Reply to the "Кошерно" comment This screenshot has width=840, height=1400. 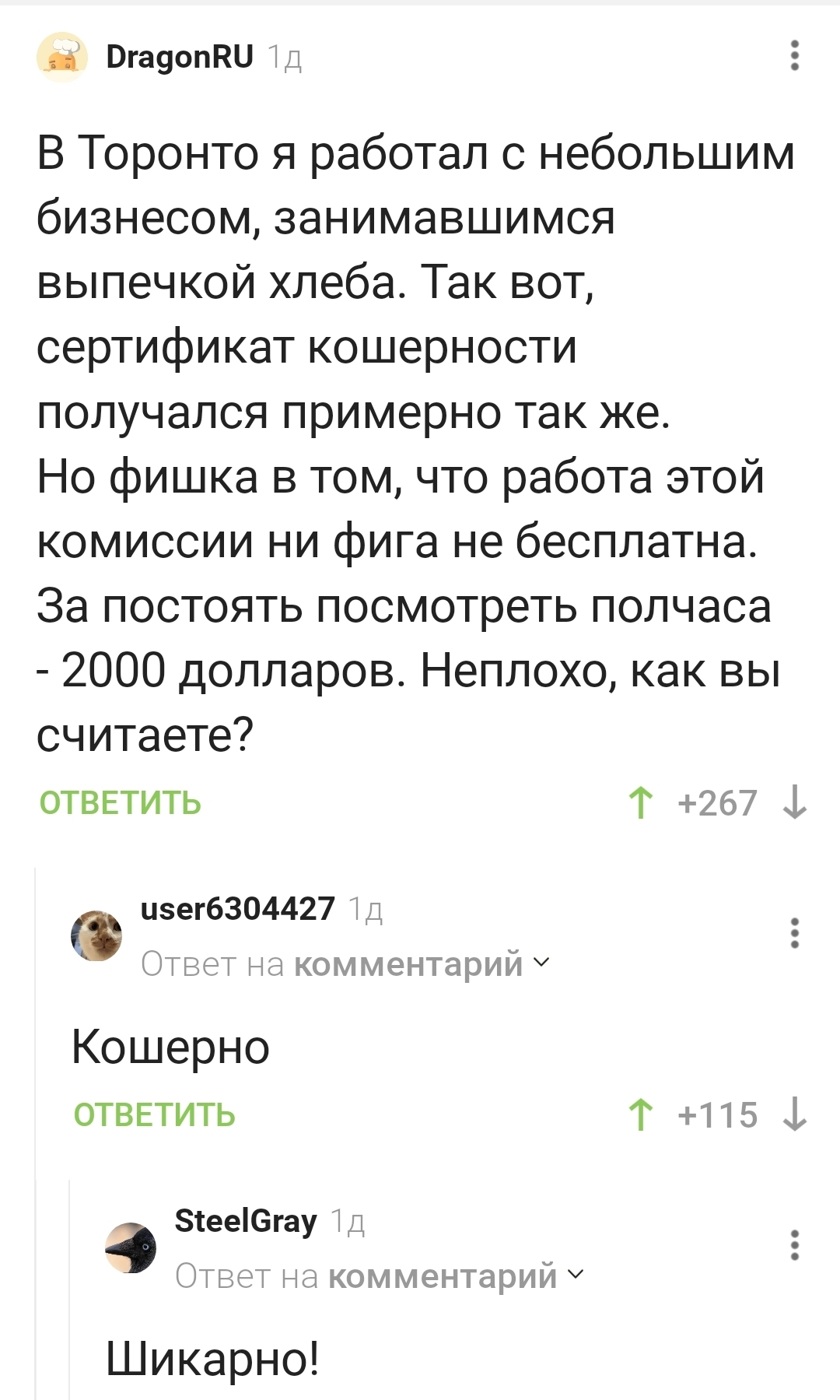click(154, 1114)
